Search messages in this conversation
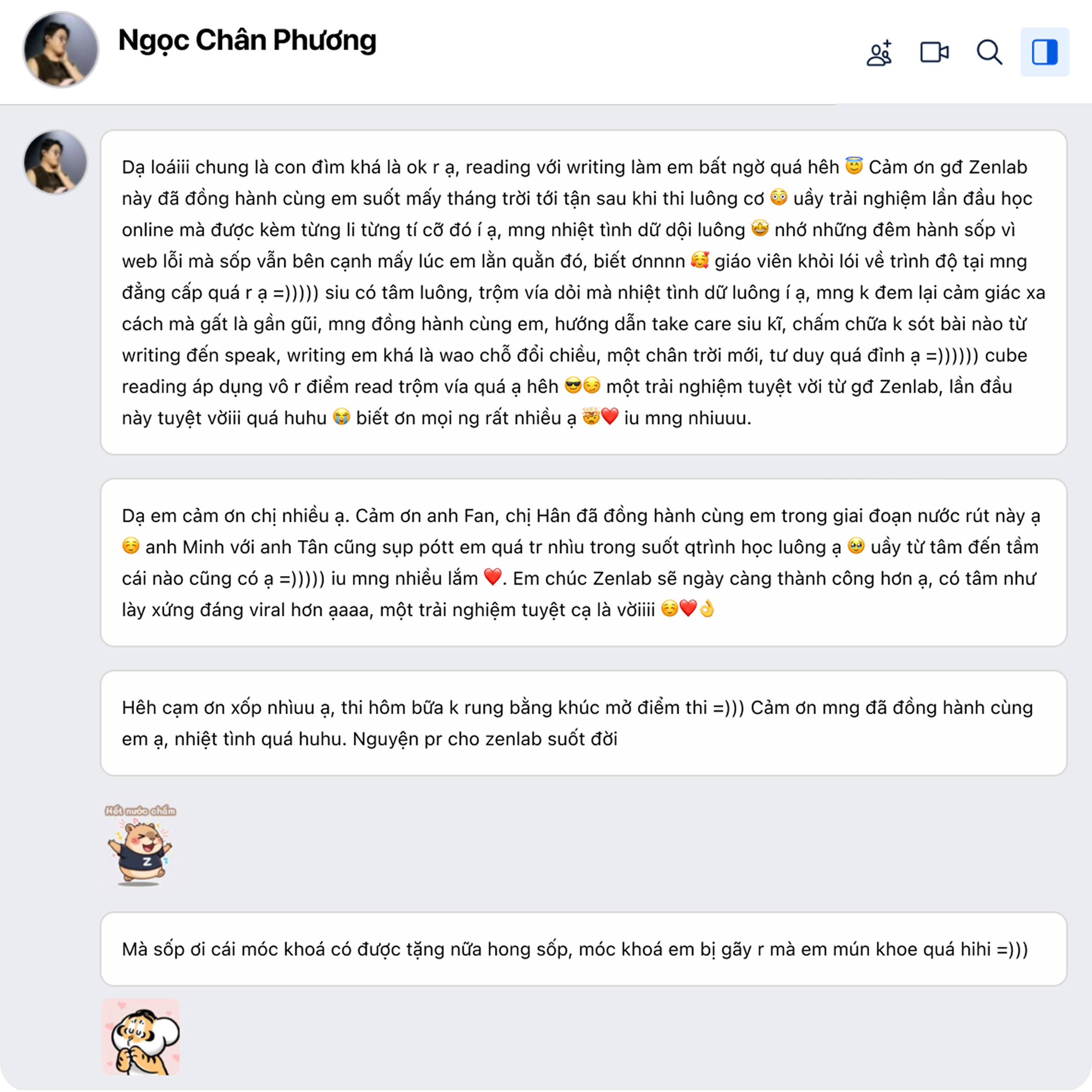This screenshot has width=1092, height=1092. pyautogui.click(x=989, y=53)
